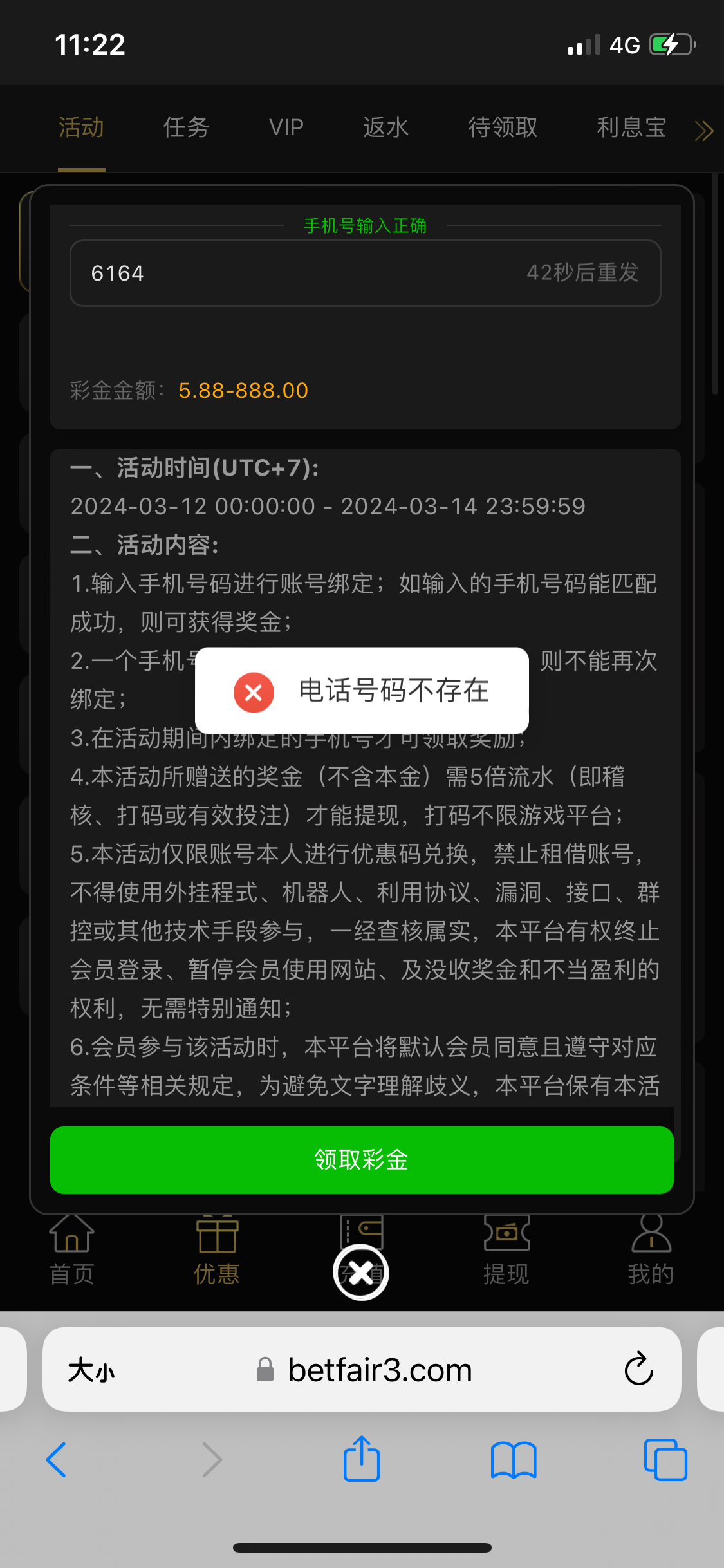The height and width of the screenshot is (1568, 724).
Task: Open the 返水 tab
Action: (385, 127)
